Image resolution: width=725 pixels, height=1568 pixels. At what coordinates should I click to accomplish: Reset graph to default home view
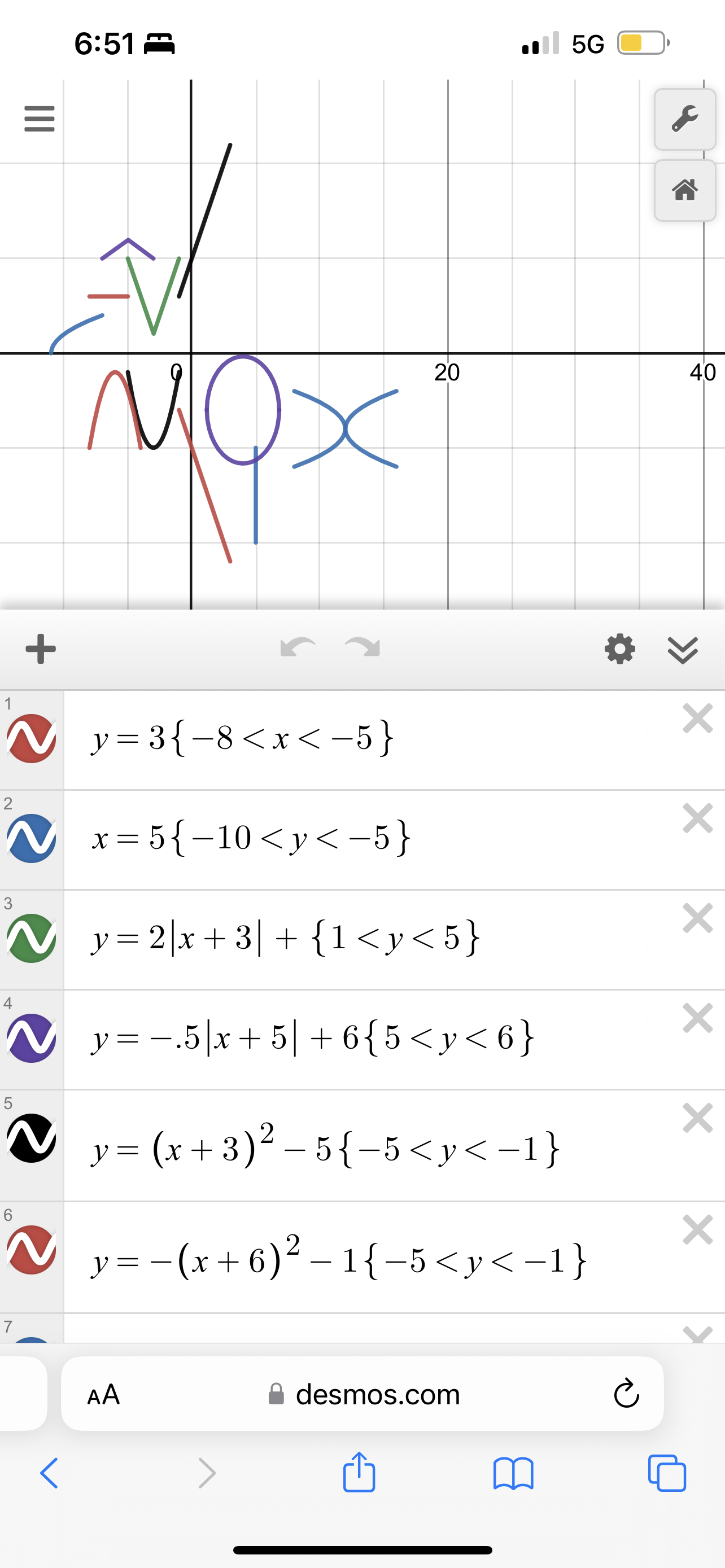tap(685, 191)
